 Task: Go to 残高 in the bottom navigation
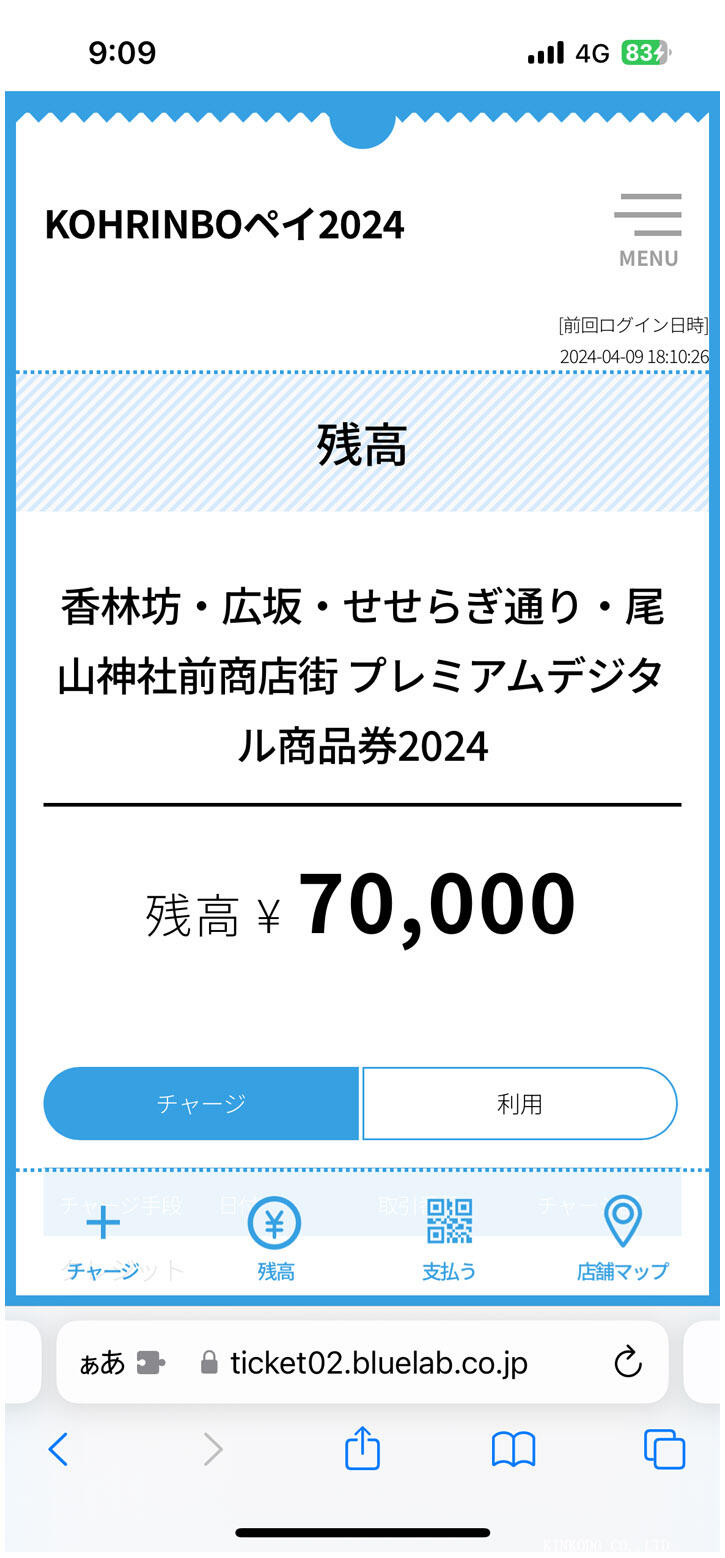(275, 1241)
